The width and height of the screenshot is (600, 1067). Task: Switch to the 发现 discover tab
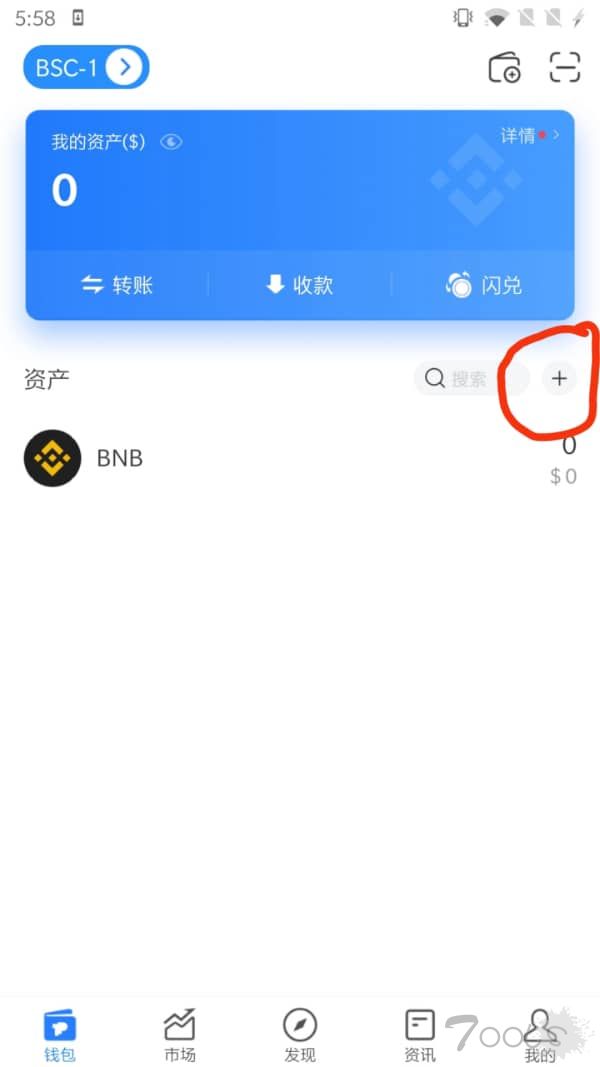click(300, 1035)
